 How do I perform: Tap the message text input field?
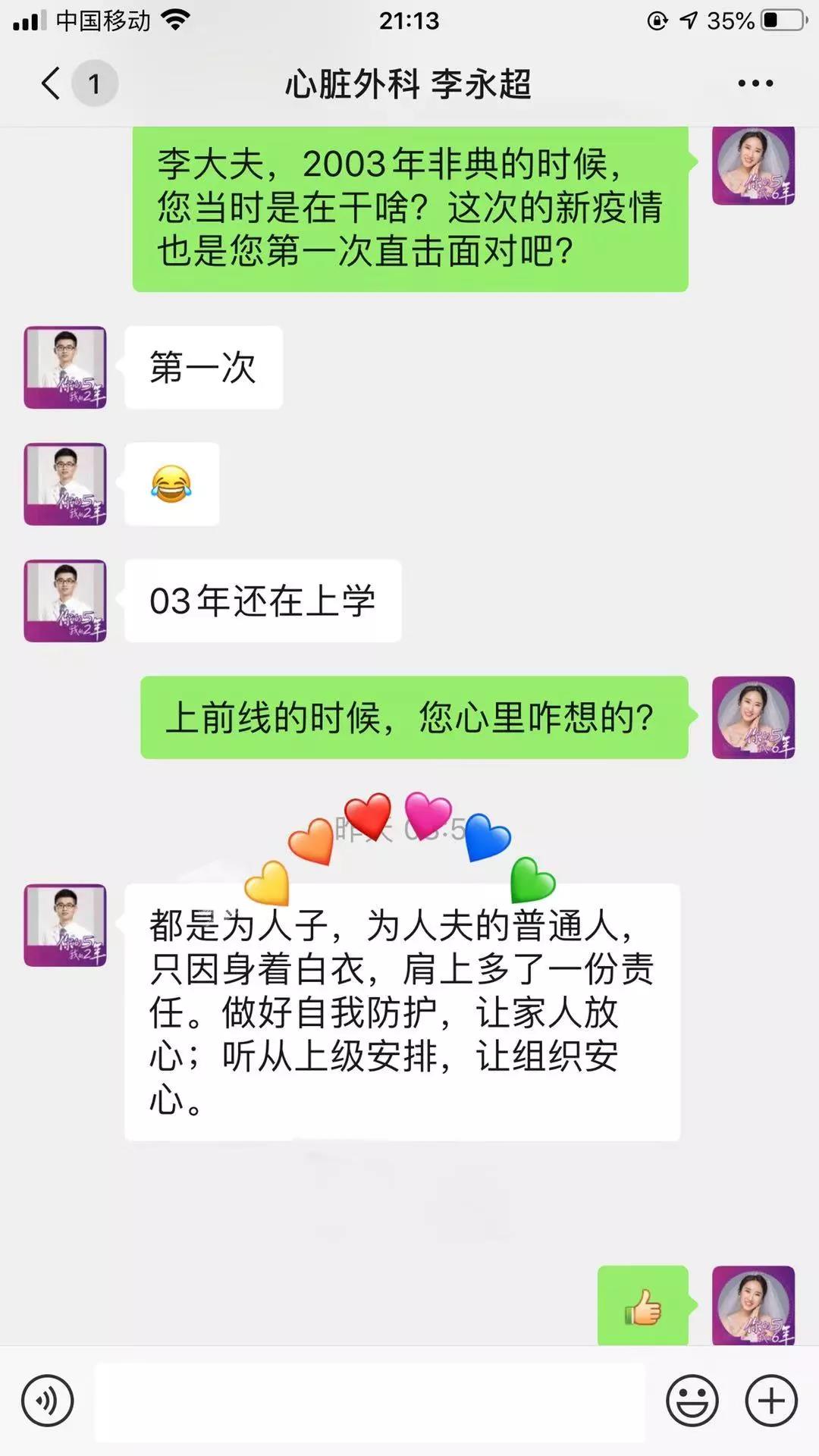pyautogui.click(x=370, y=1401)
